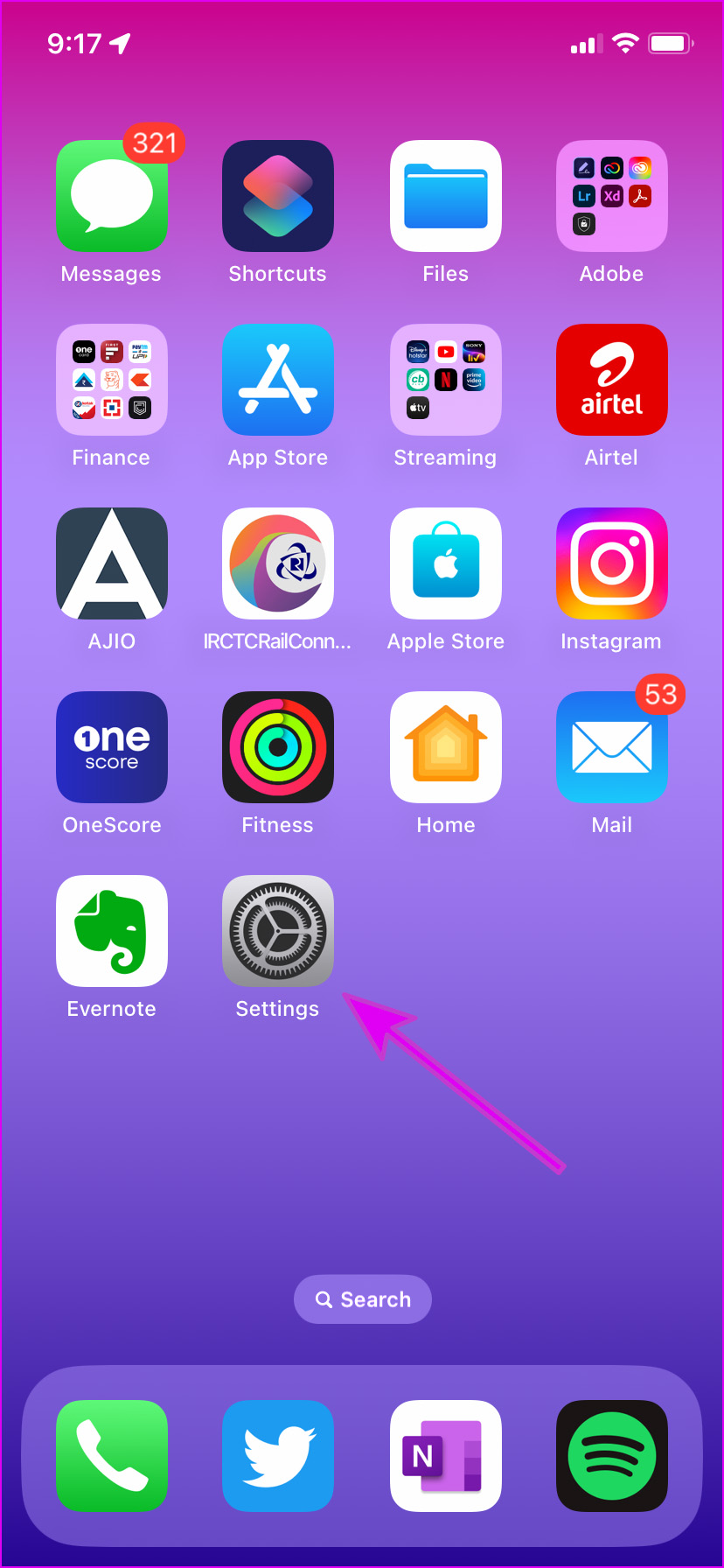This screenshot has height=1568, width=724.
Task: Open the Files app
Action: 446,196
